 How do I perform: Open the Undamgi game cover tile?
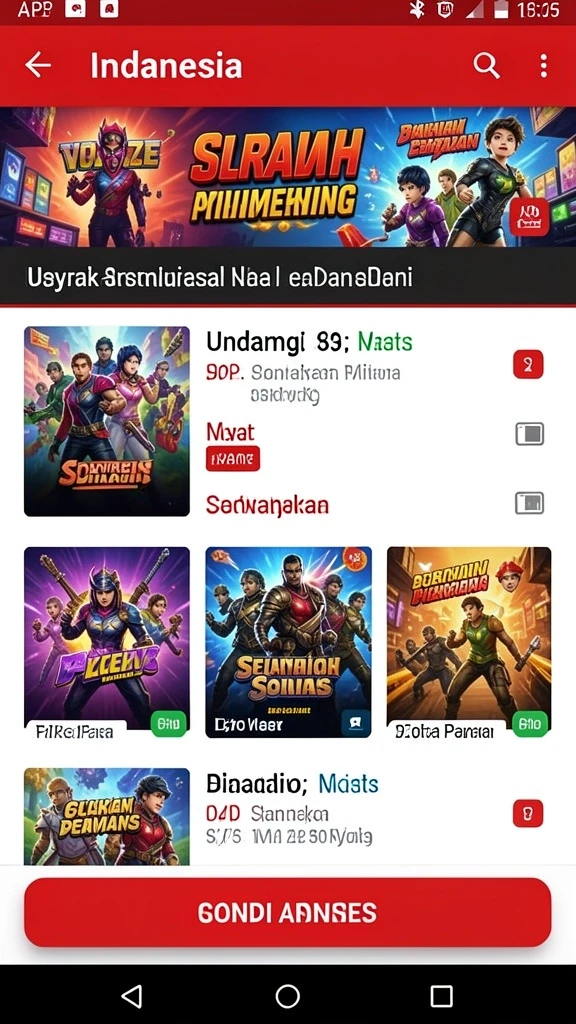tap(107, 421)
